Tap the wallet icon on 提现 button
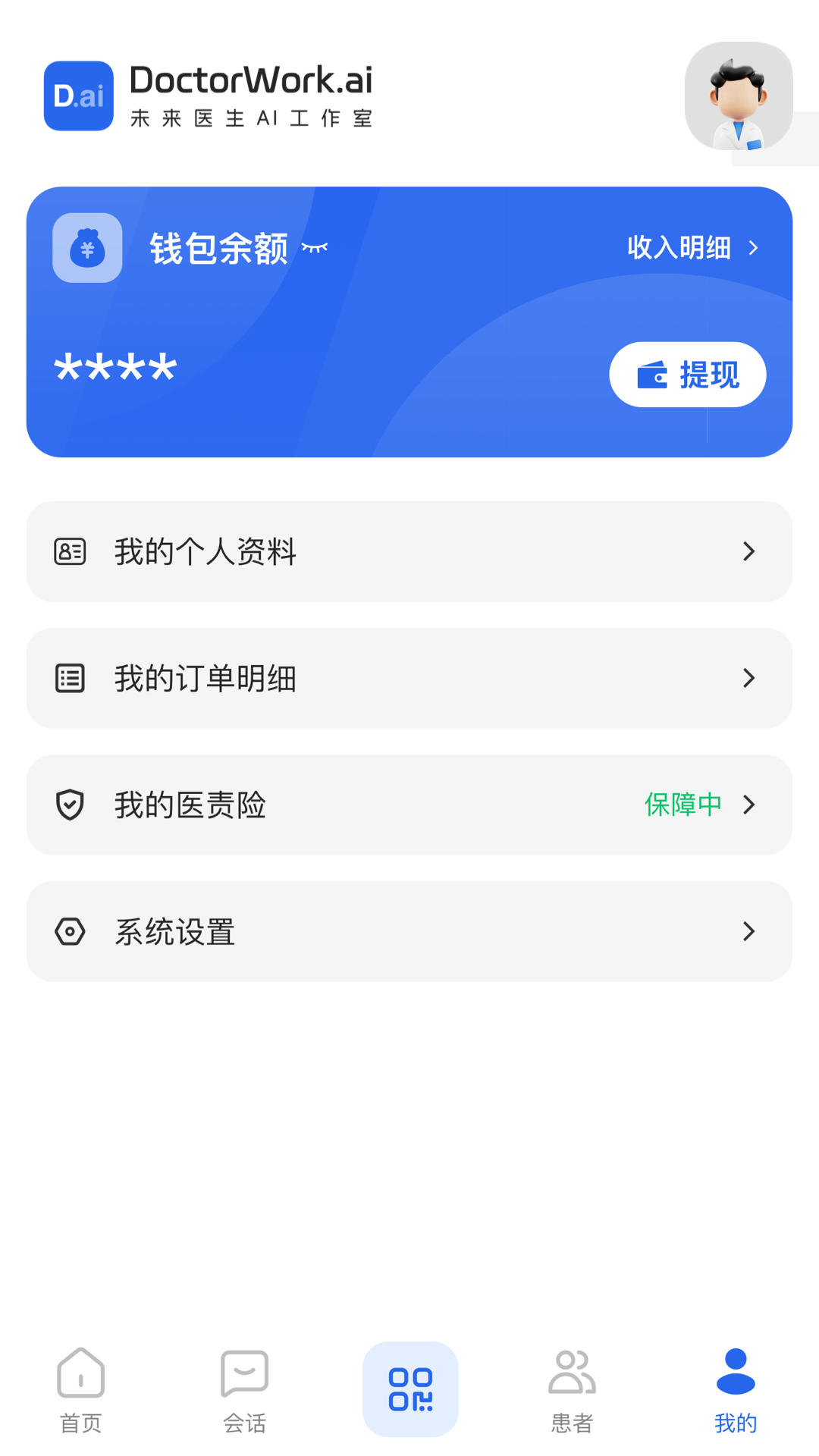The width and height of the screenshot is (819, 1456). pos(651,373)
